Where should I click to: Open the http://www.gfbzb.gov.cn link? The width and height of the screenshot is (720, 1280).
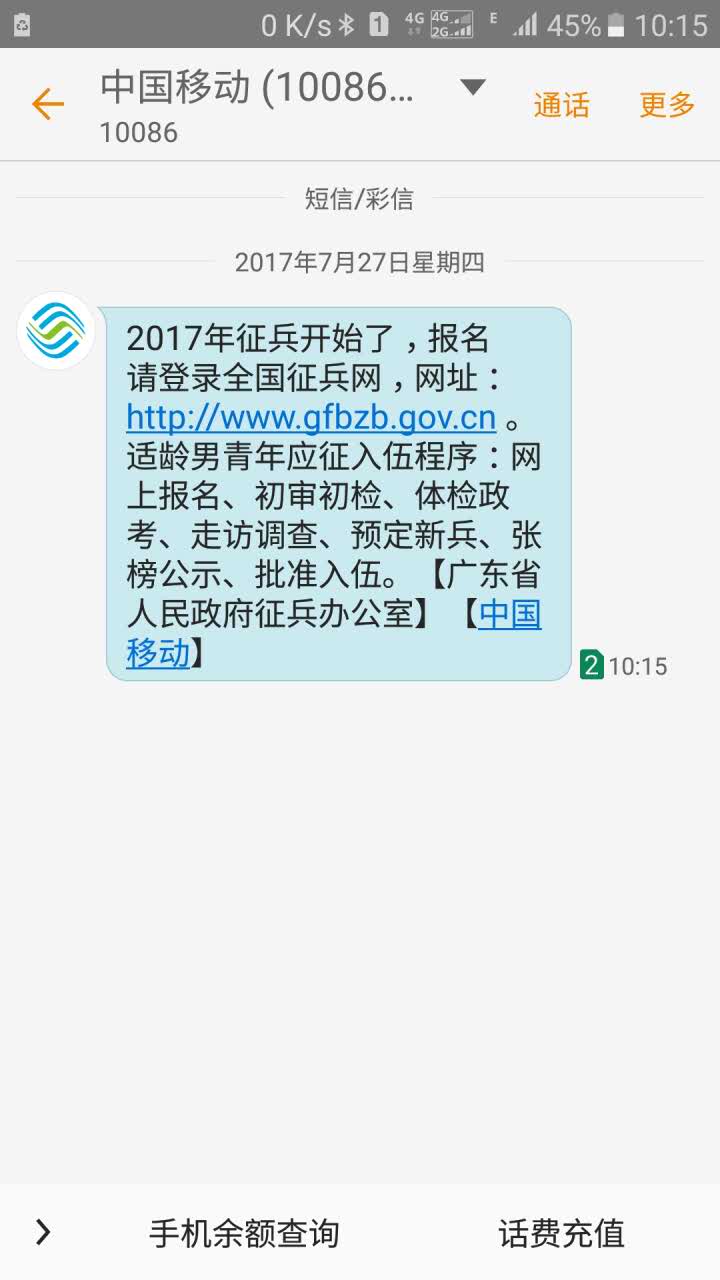coord(311,414)
